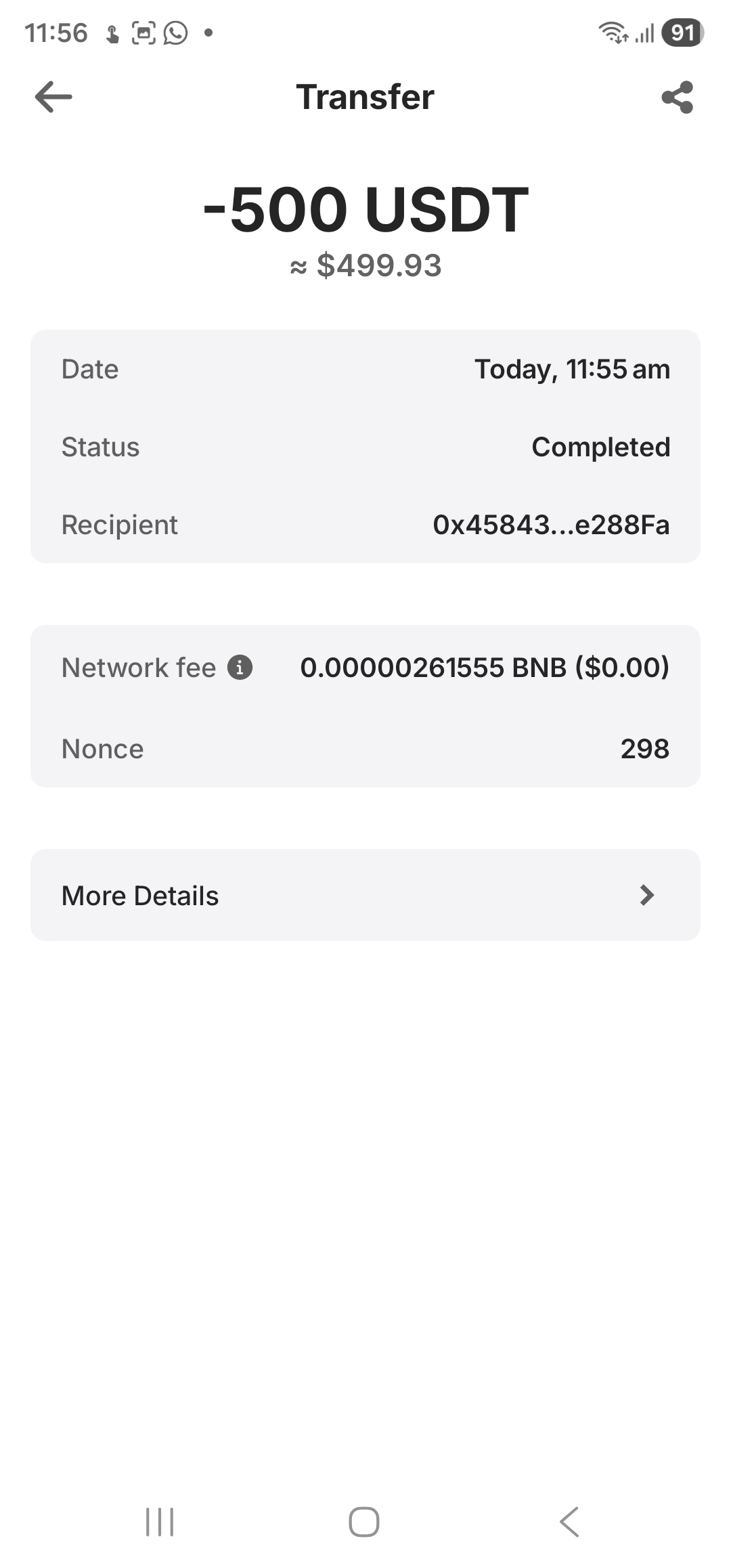731x1568 pixels.
Task: Tap the system home button
Action: click(364, 1522)
